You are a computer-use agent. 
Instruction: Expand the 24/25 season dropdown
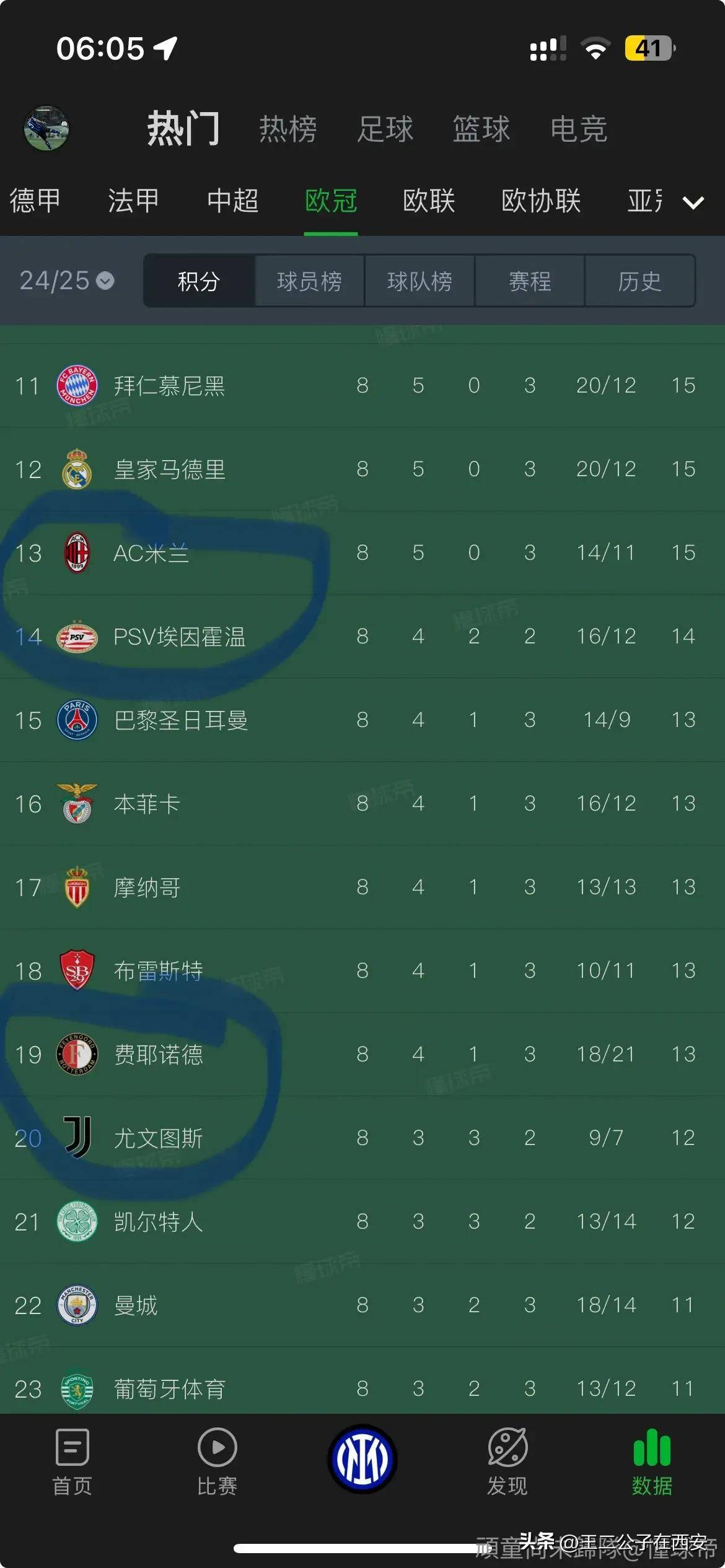pyautogui.click(x=64, y=280)
